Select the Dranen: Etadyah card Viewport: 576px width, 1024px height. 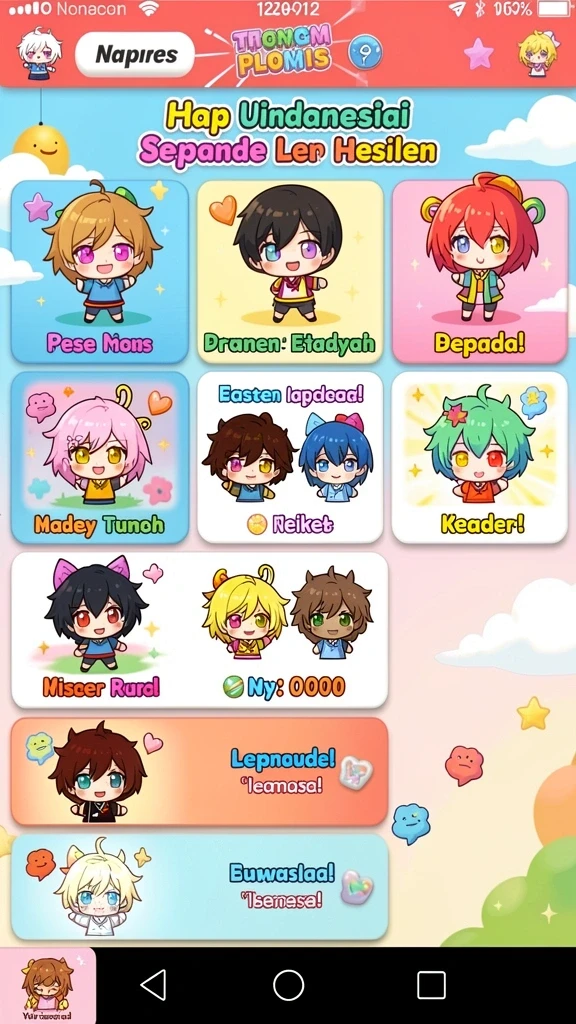pos(290,272)
